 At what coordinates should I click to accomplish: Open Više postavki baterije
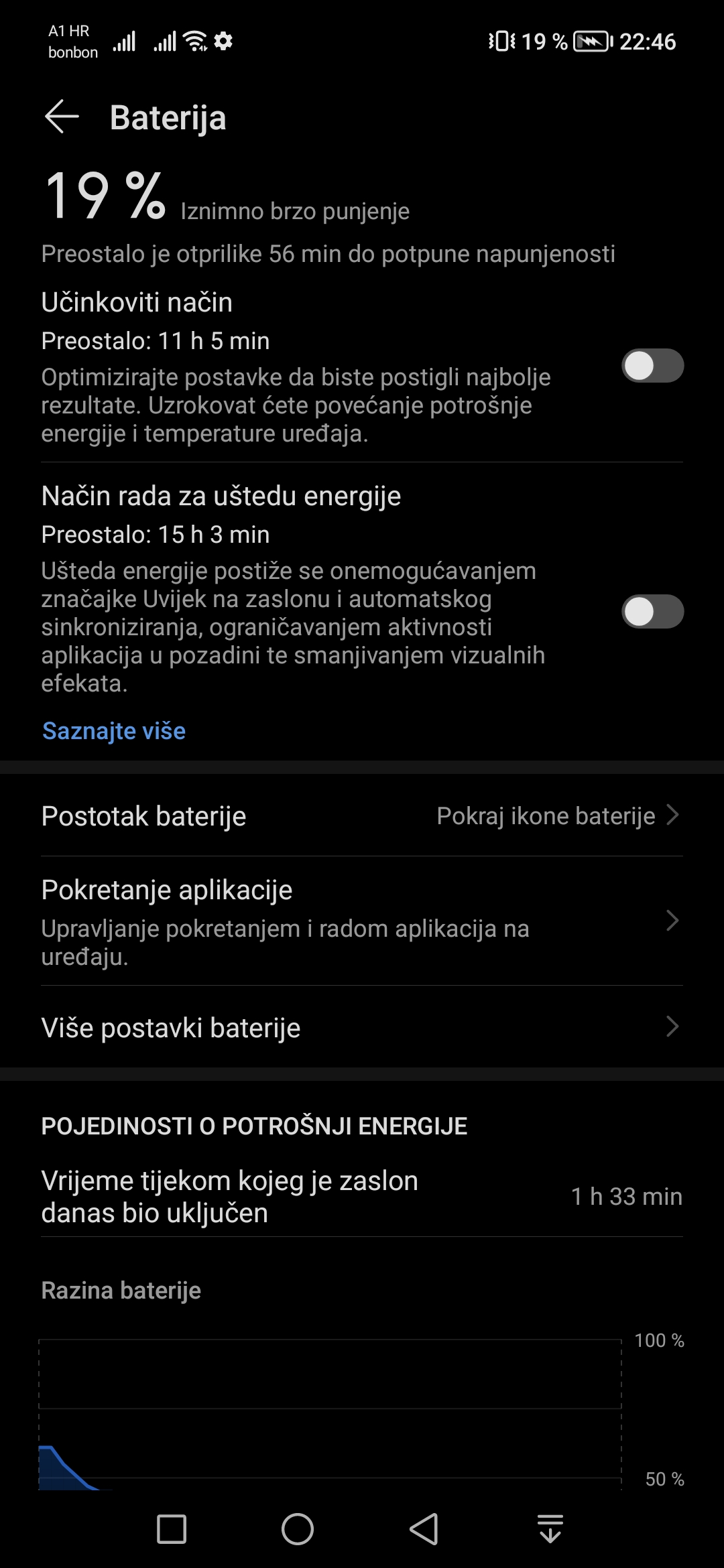(x=362, y=1027)
